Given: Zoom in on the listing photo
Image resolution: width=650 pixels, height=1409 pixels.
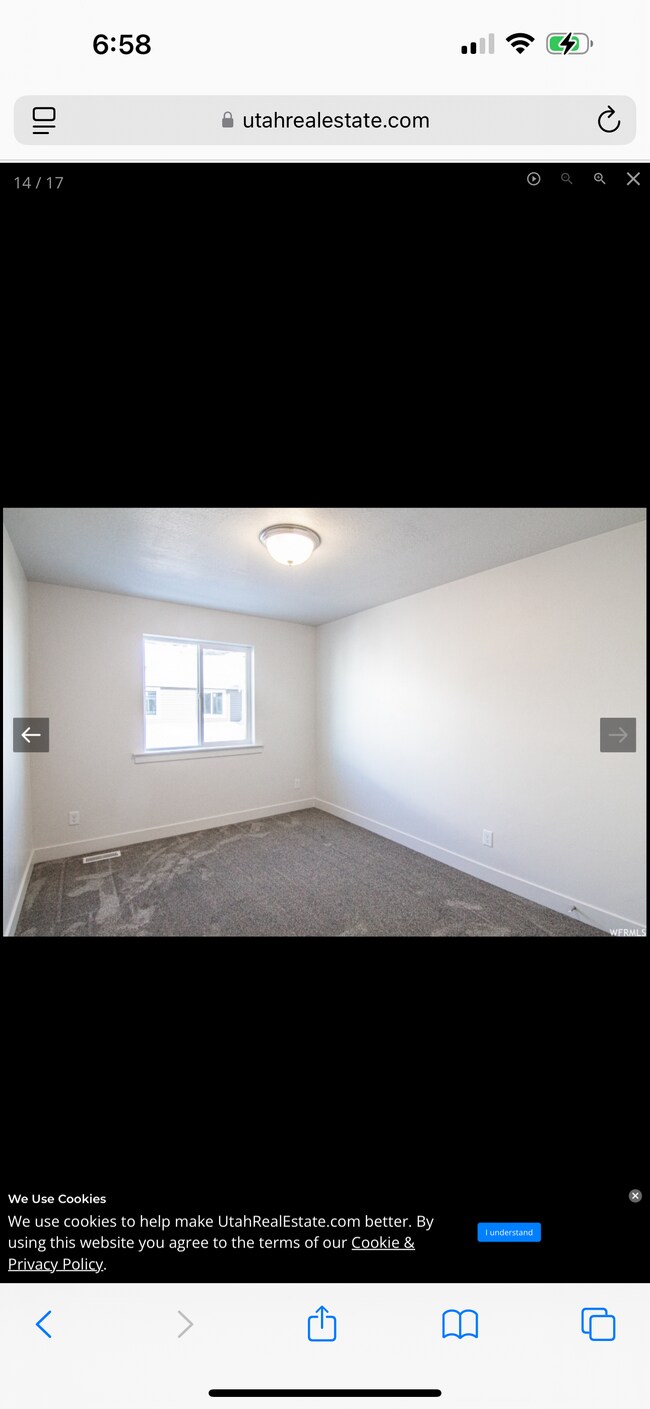Looking at the screenshot, I should click(x=600, y=179).
